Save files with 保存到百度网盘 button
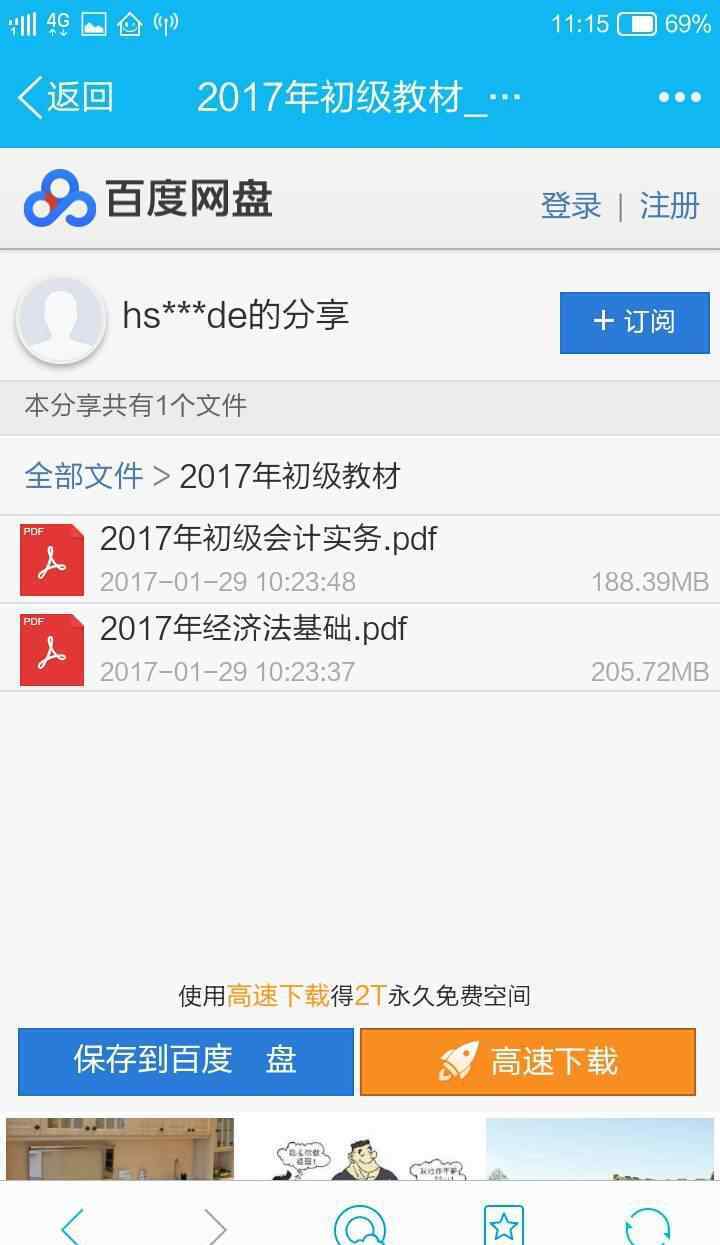 [186, 1061]
